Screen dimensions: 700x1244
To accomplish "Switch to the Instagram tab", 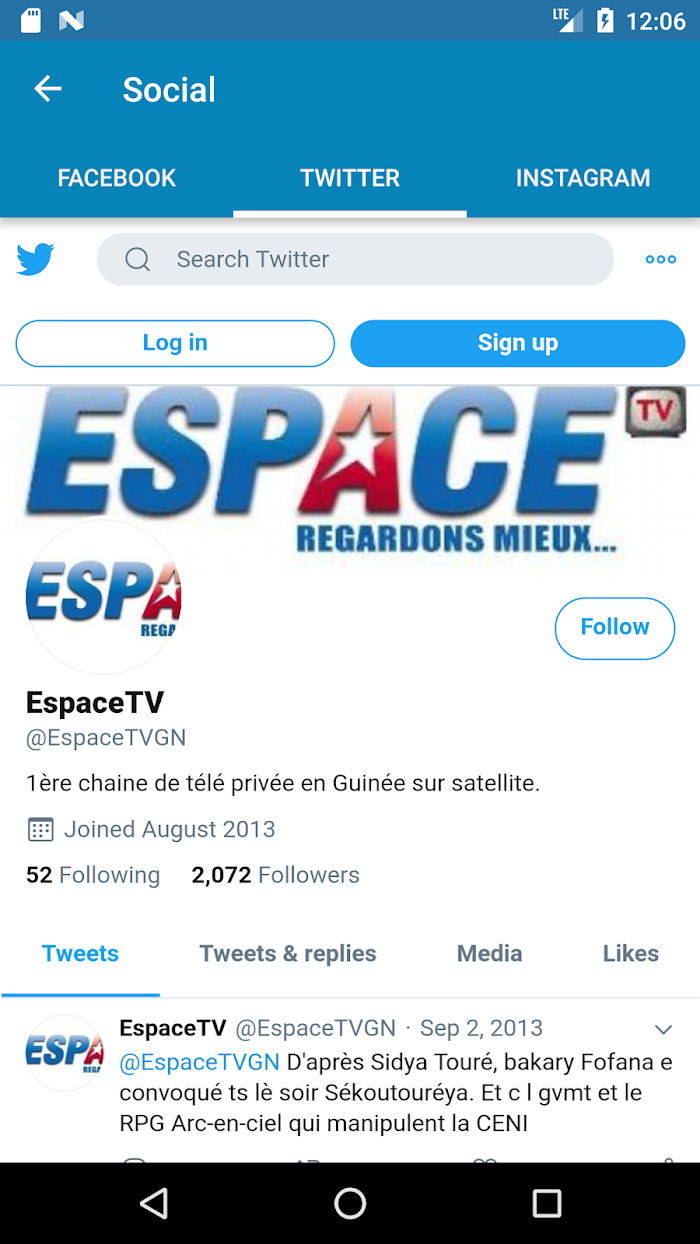I will [583, 178].
